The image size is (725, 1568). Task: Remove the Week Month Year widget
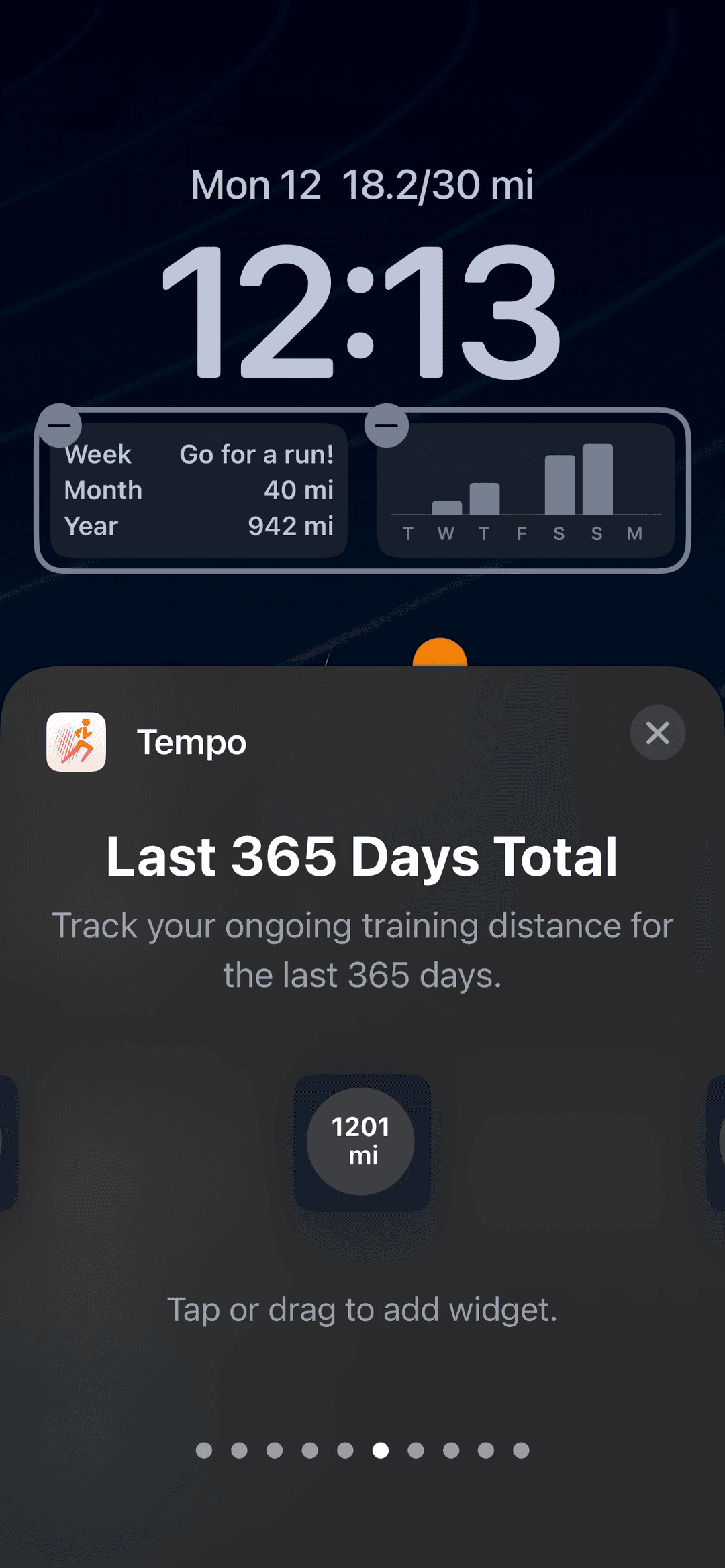(60, 425)
